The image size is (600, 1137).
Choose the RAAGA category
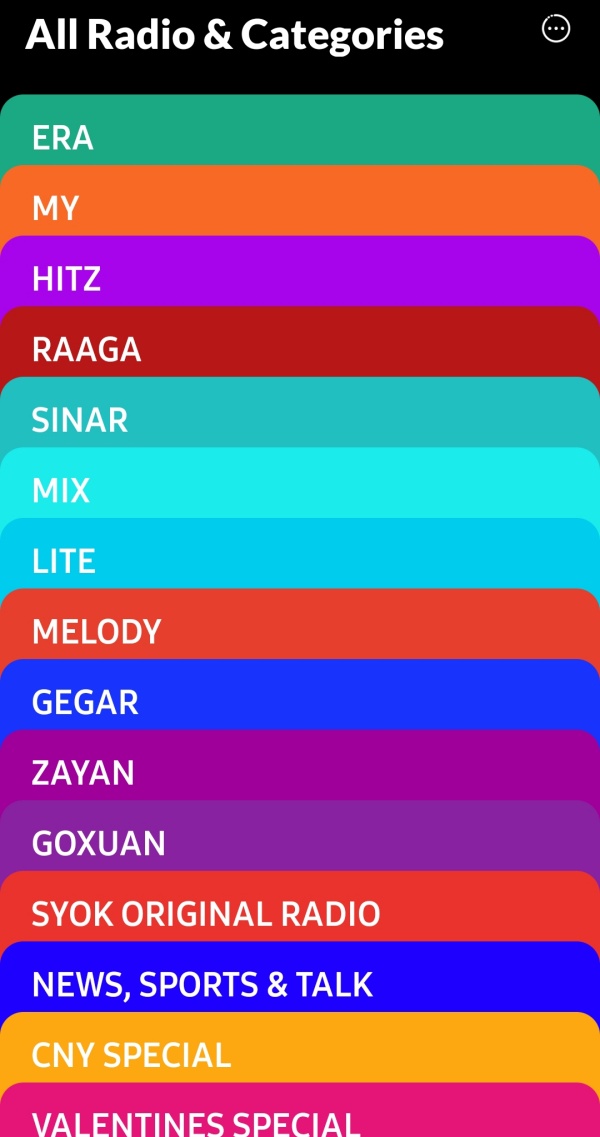(300, 348)
